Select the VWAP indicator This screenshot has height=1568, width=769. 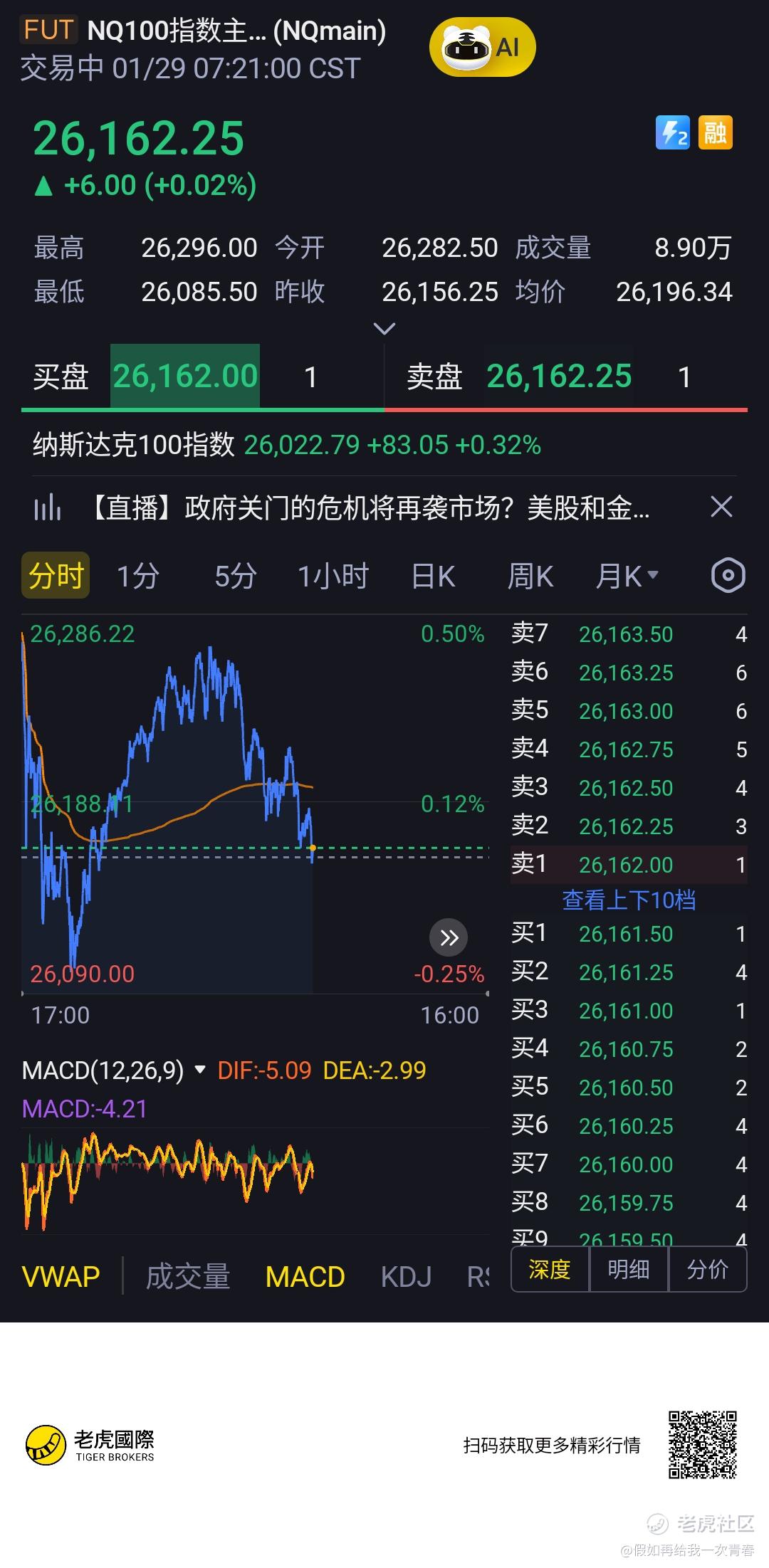61,1276
